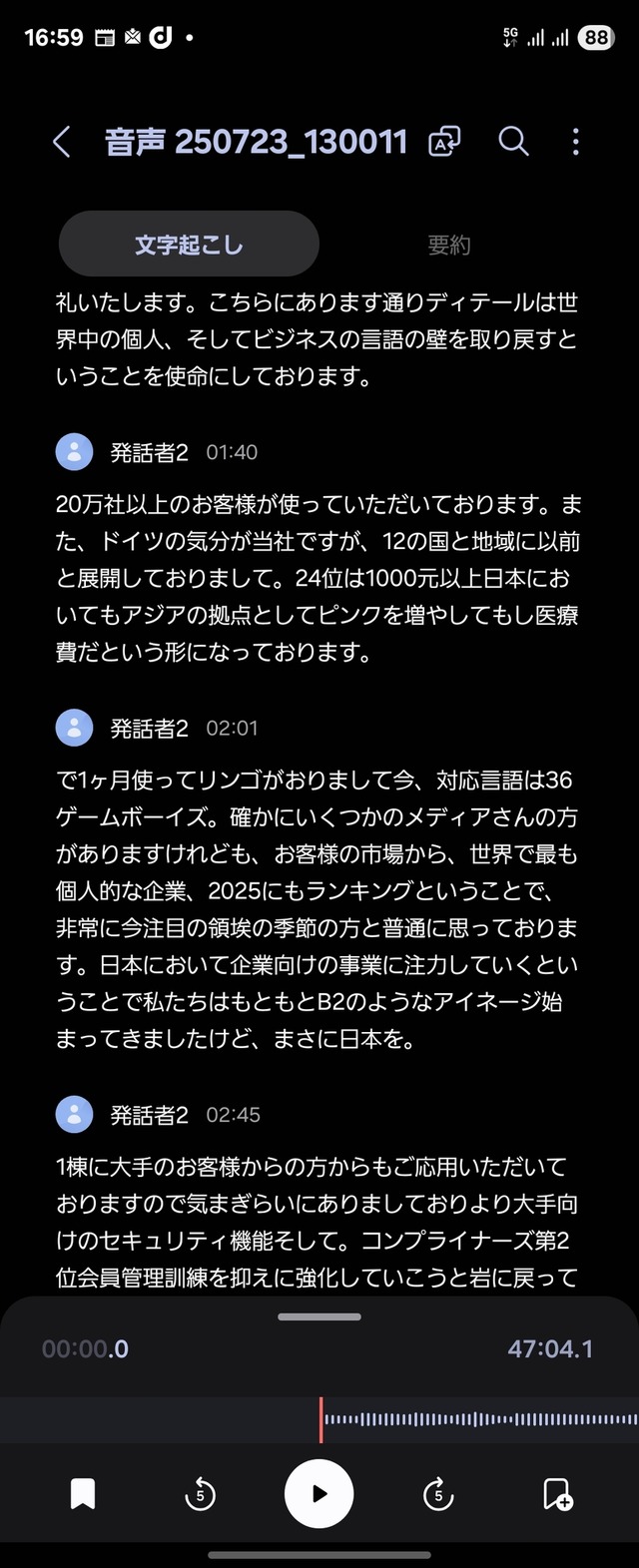The image size is (639, 1568).
Task: Search within the transcript
Action: [513, 142]
